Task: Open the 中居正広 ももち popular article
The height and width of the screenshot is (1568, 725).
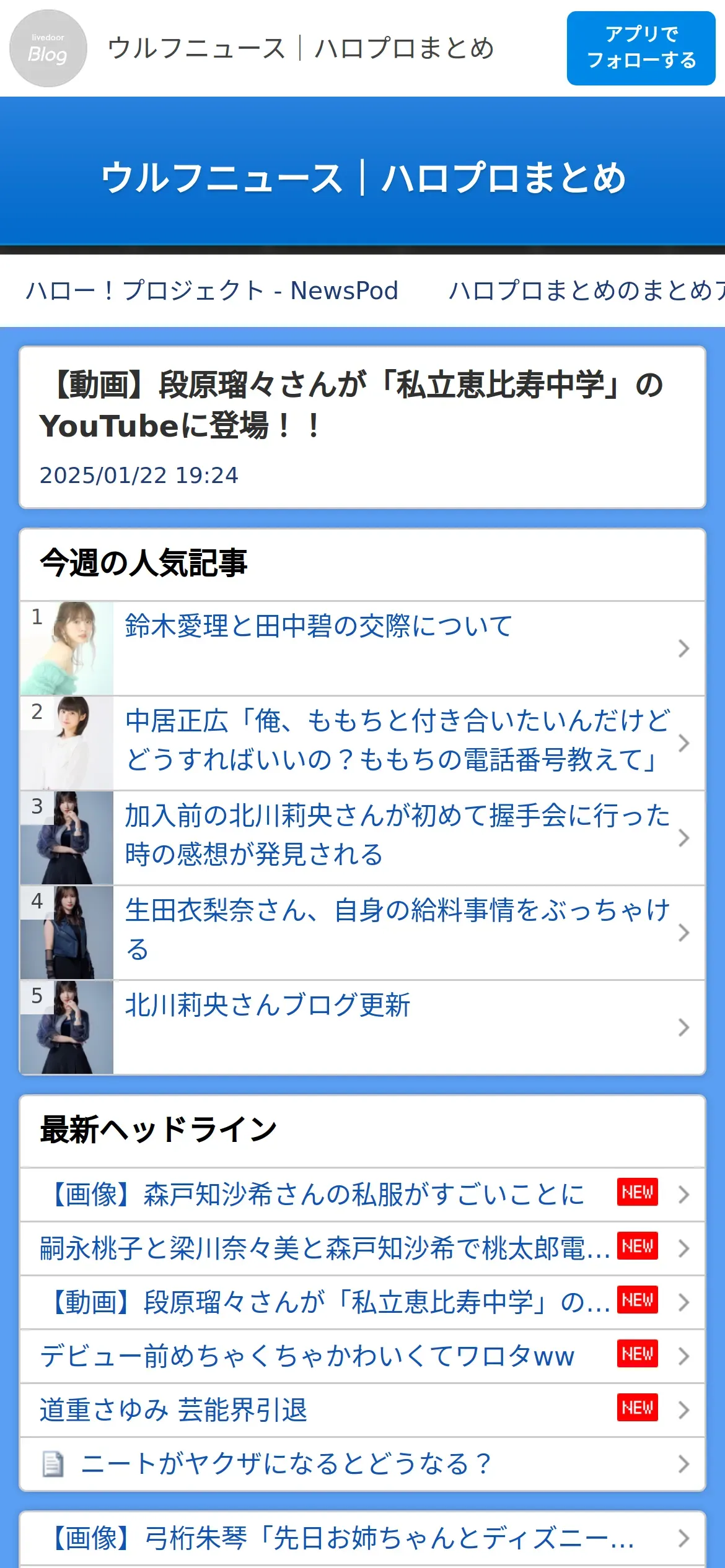Action: tap(362, 743)
